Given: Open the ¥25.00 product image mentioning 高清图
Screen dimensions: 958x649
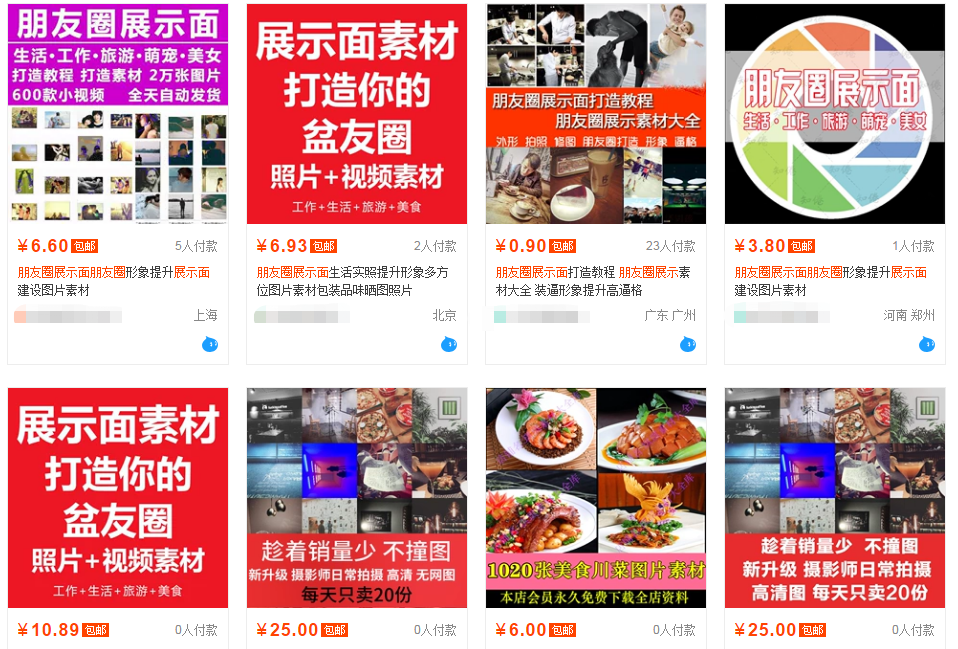Looking at the screenshot, I should point(835,498).
